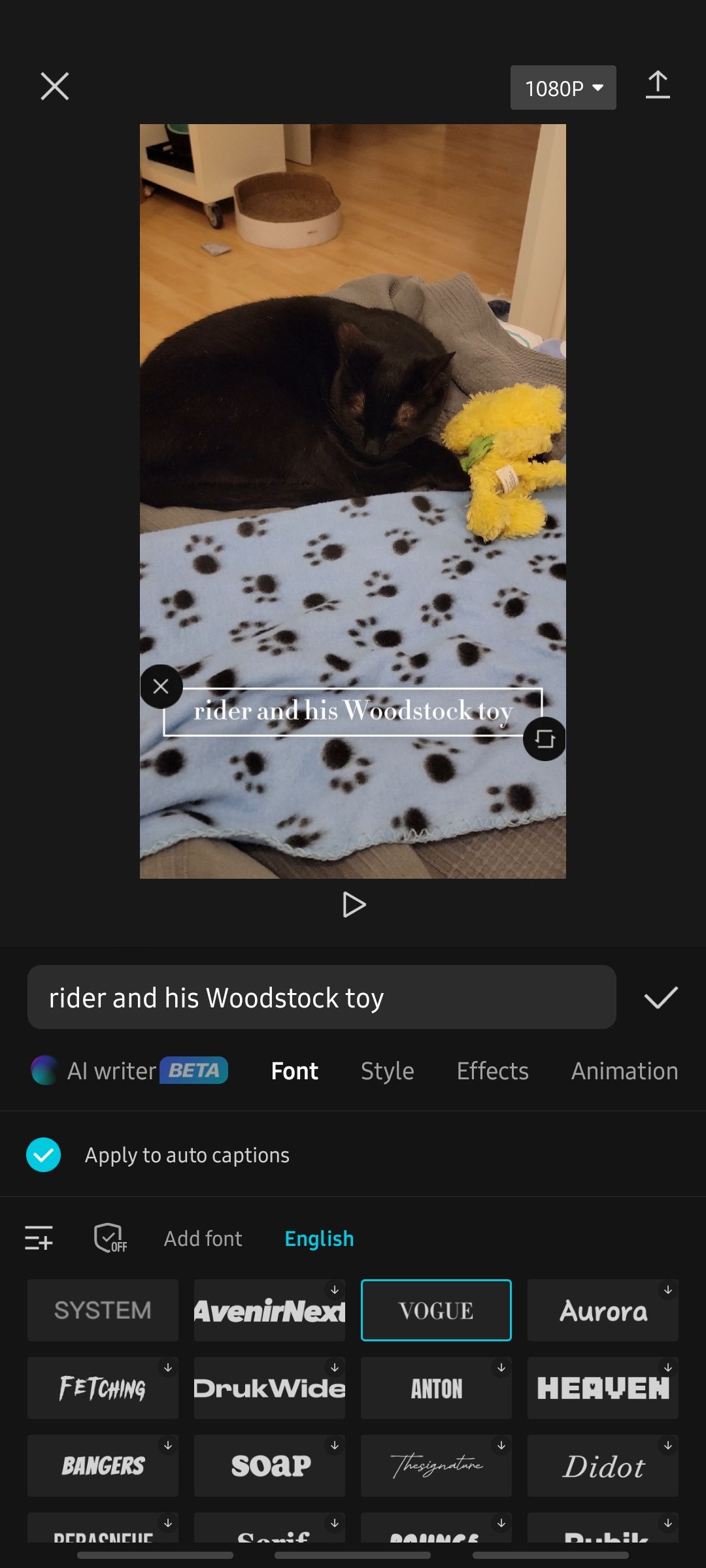Image resolution: width=706 pixels, height=1568 pixels.
Task: Select the Aurora font
Action: [603, 1311]
